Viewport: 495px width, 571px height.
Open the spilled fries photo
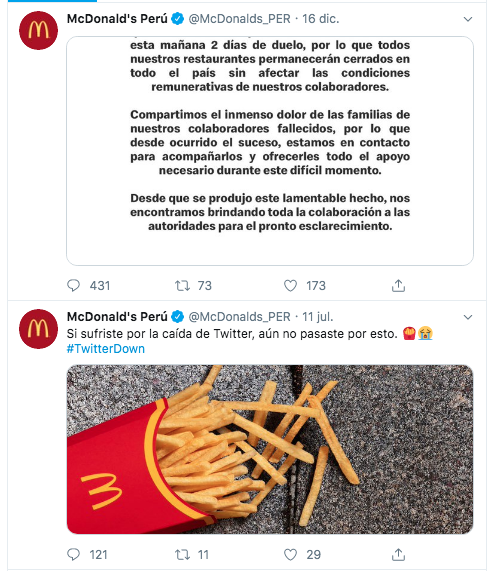(270, 449)
